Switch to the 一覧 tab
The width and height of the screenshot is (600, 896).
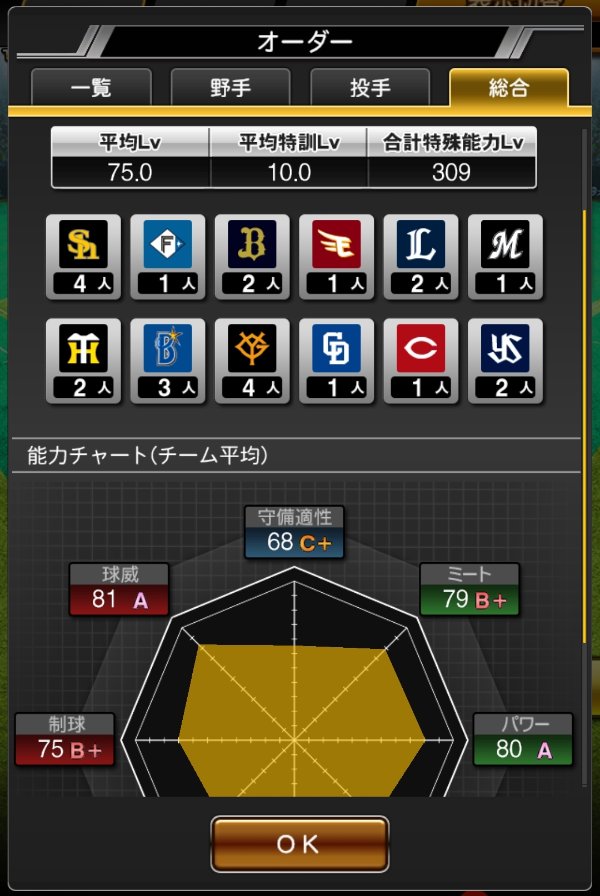tap(91, 87)
